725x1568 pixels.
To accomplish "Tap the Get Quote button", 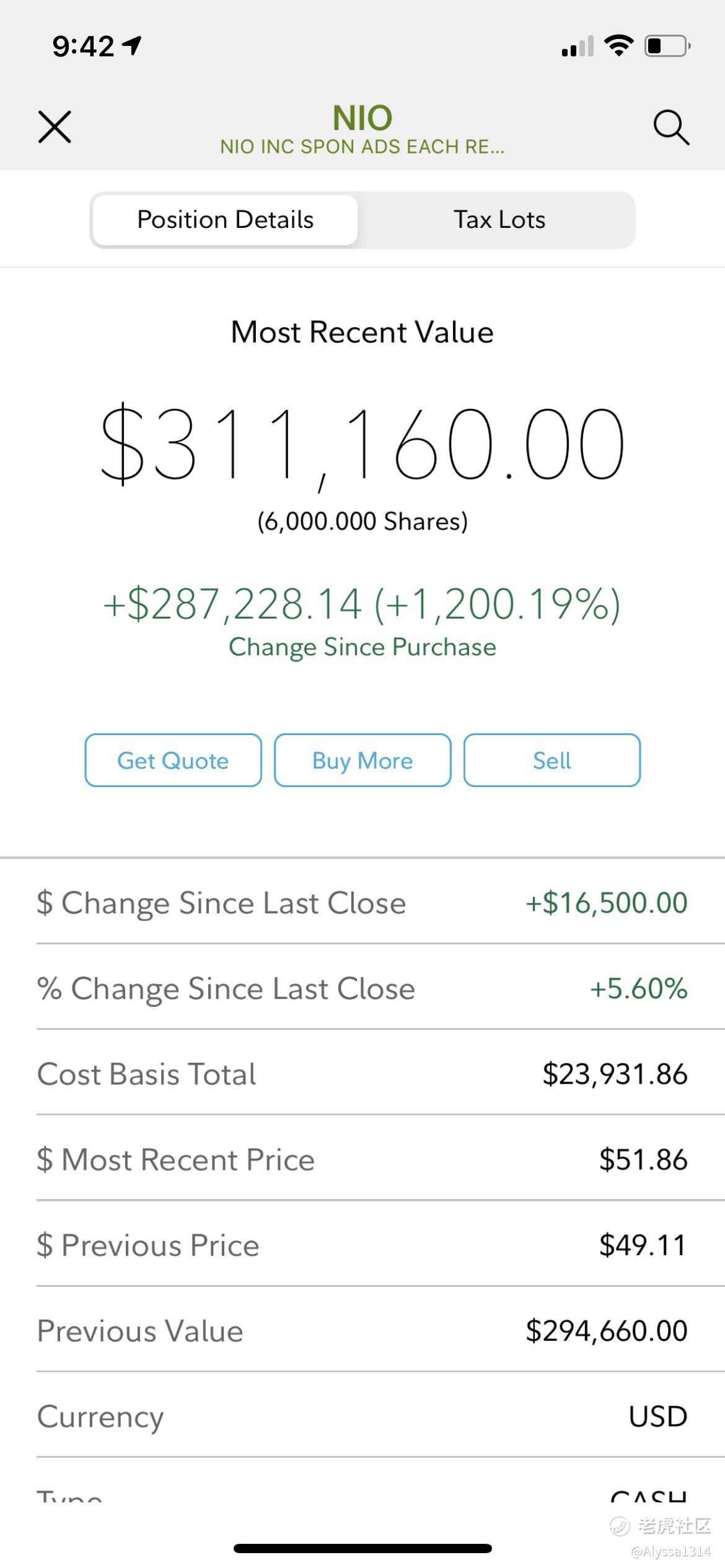I will click(x=174, y=760).
